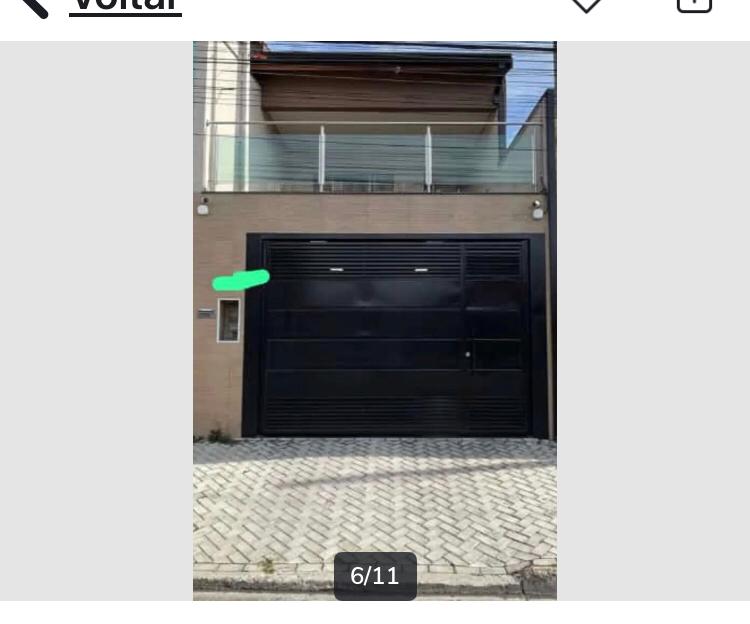Screen dimensions: 750x624
Task: Tap the back arrow icon
Action: click(33, 6)
